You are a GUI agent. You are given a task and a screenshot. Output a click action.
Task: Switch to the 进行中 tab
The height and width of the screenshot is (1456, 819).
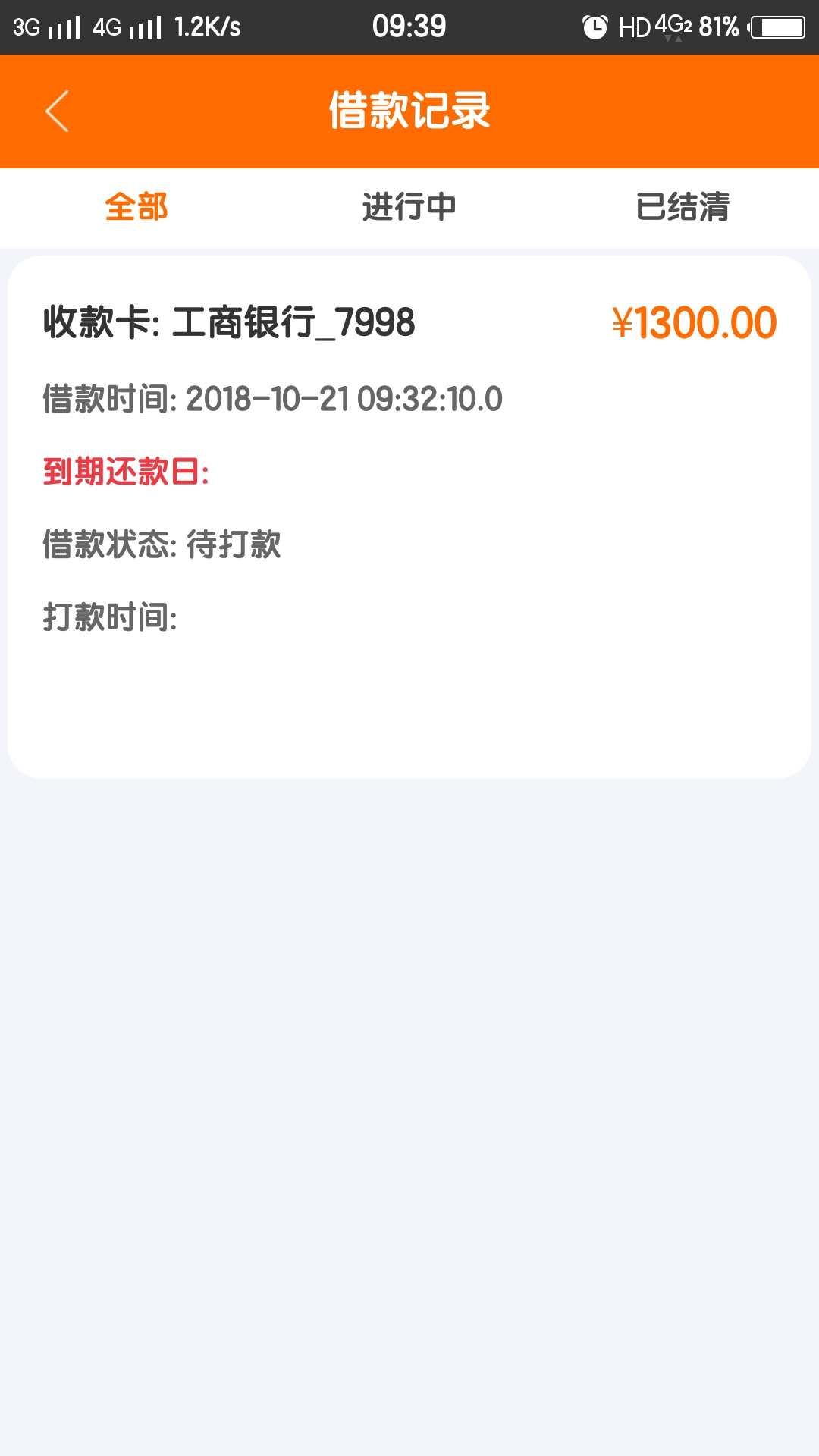(x=409, y=207)
